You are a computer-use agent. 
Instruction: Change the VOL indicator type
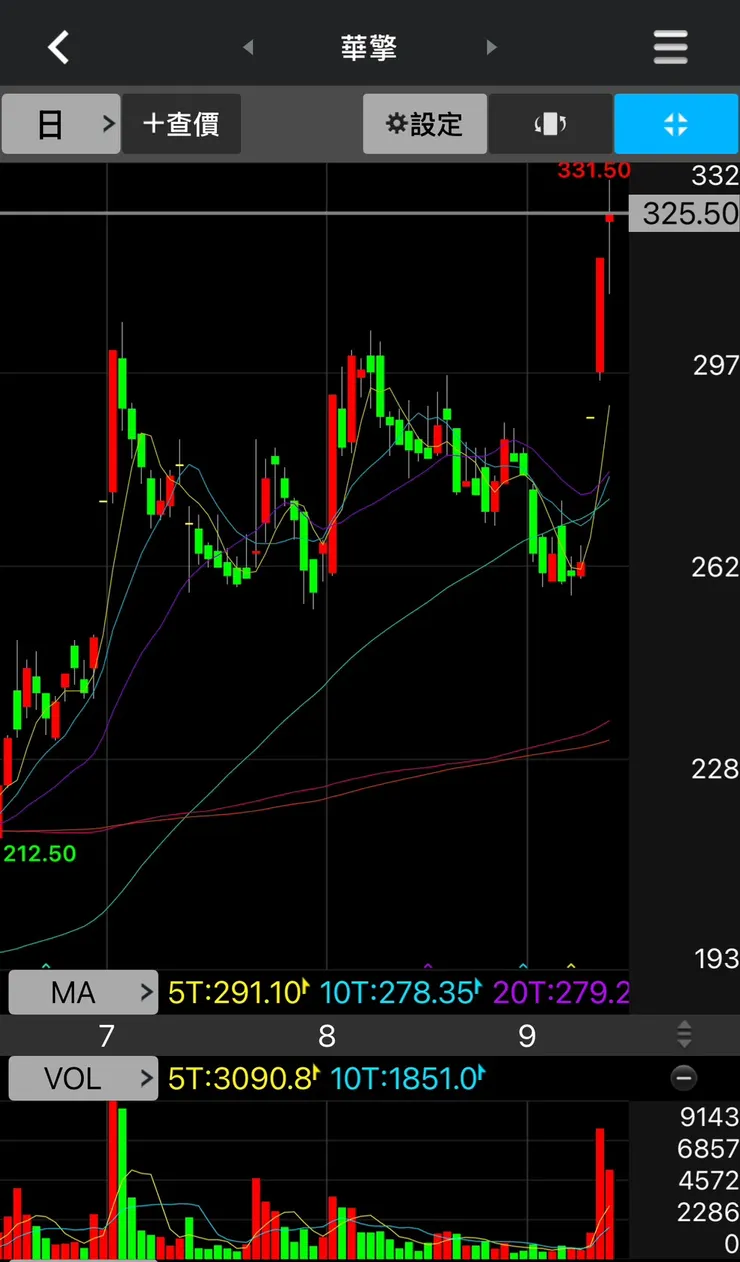point(83,1078)
